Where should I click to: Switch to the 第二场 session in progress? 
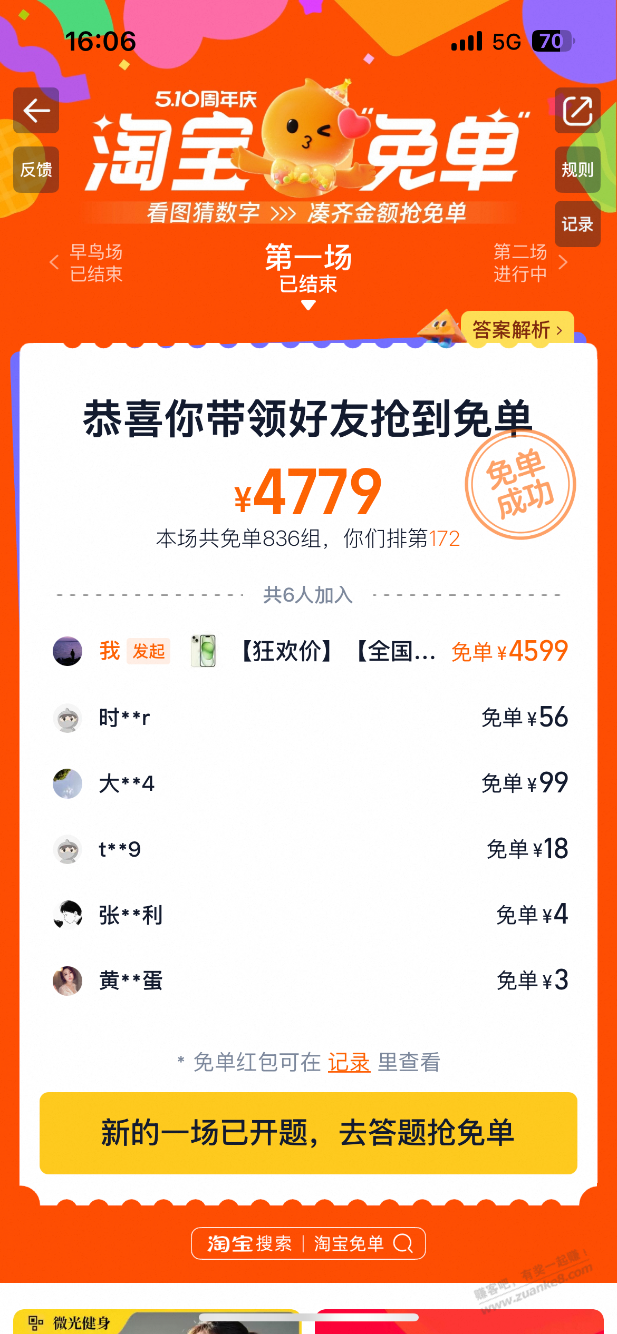click(522, 263)
